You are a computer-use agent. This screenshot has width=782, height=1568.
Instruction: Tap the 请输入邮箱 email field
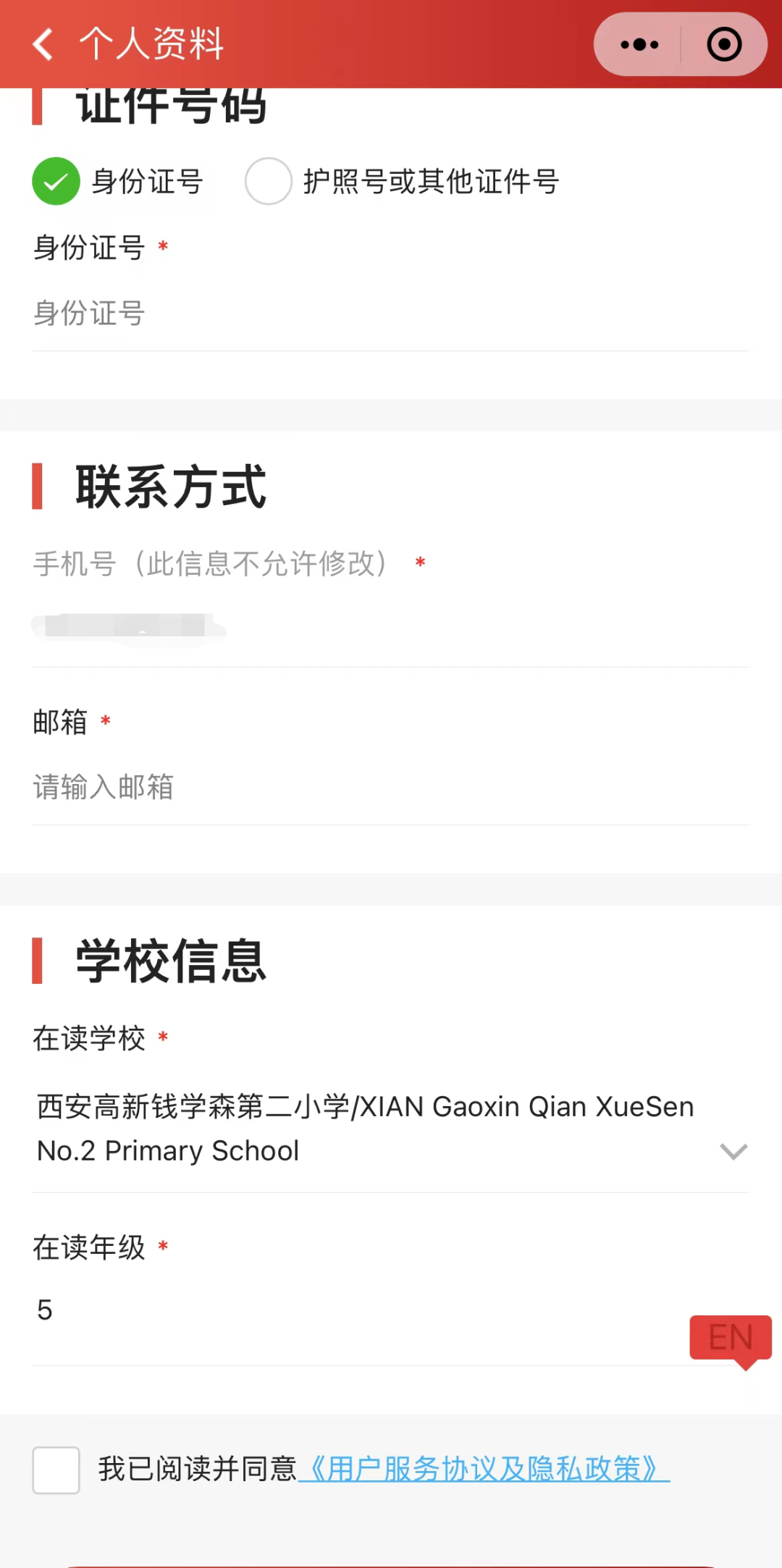point(290,786)
